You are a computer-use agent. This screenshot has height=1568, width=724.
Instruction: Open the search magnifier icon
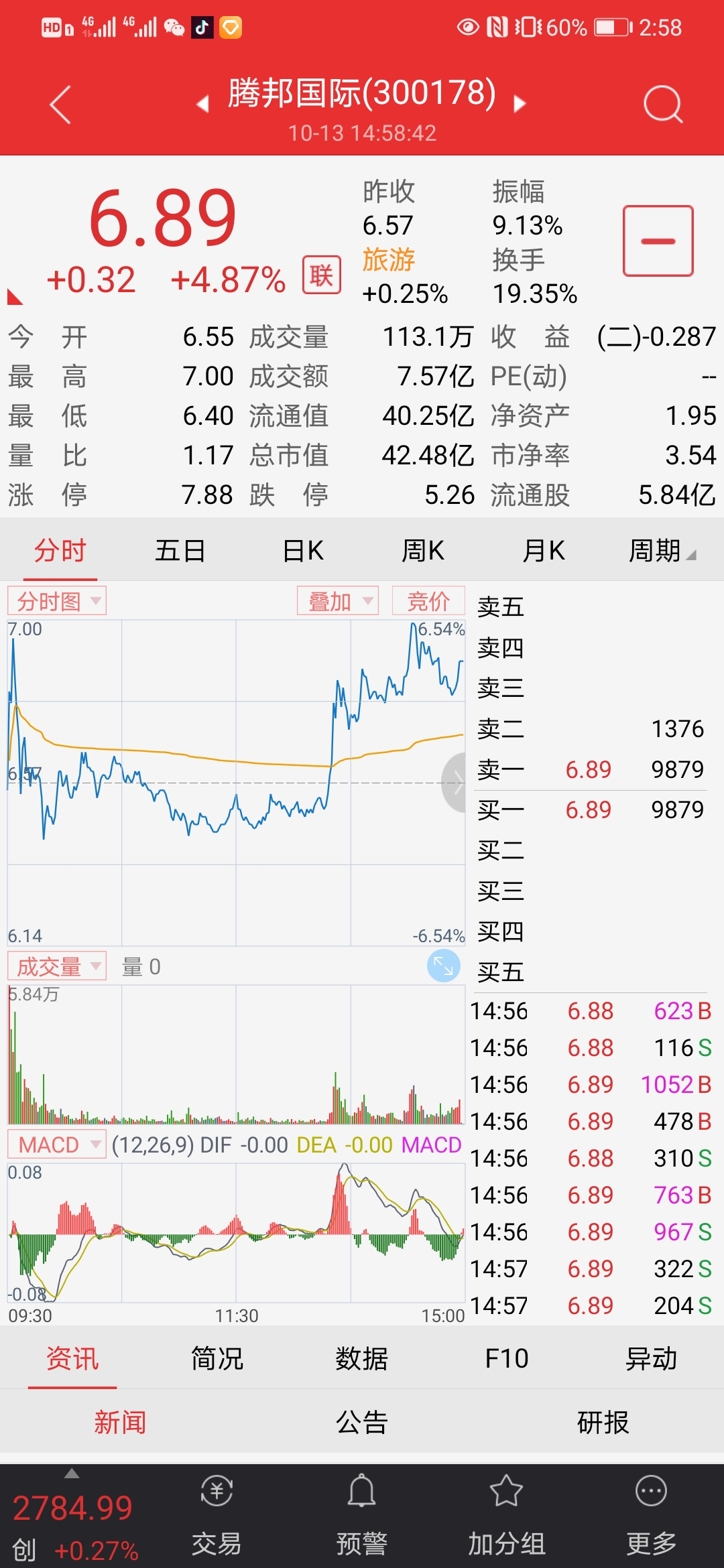[662, 105]
